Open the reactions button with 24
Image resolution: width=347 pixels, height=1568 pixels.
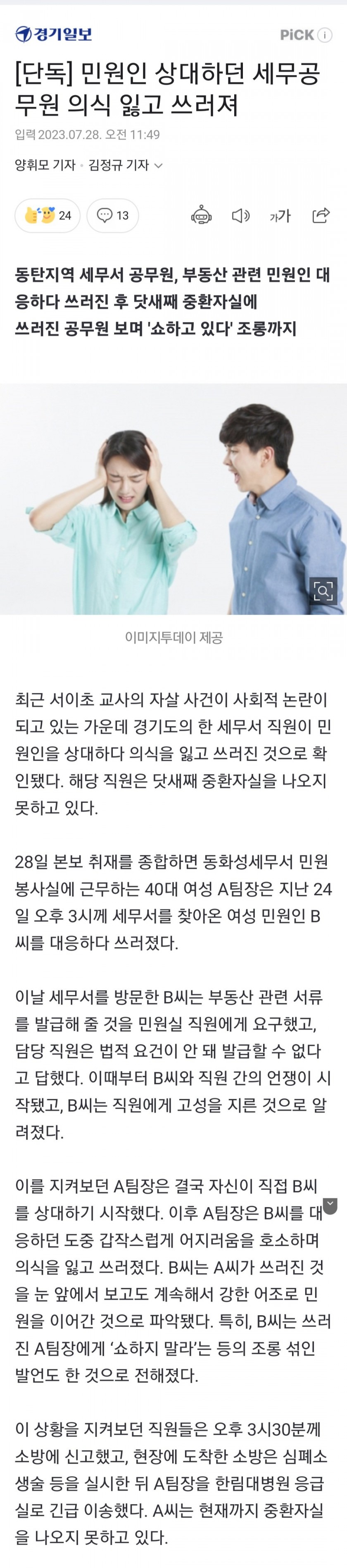(48, 215)
